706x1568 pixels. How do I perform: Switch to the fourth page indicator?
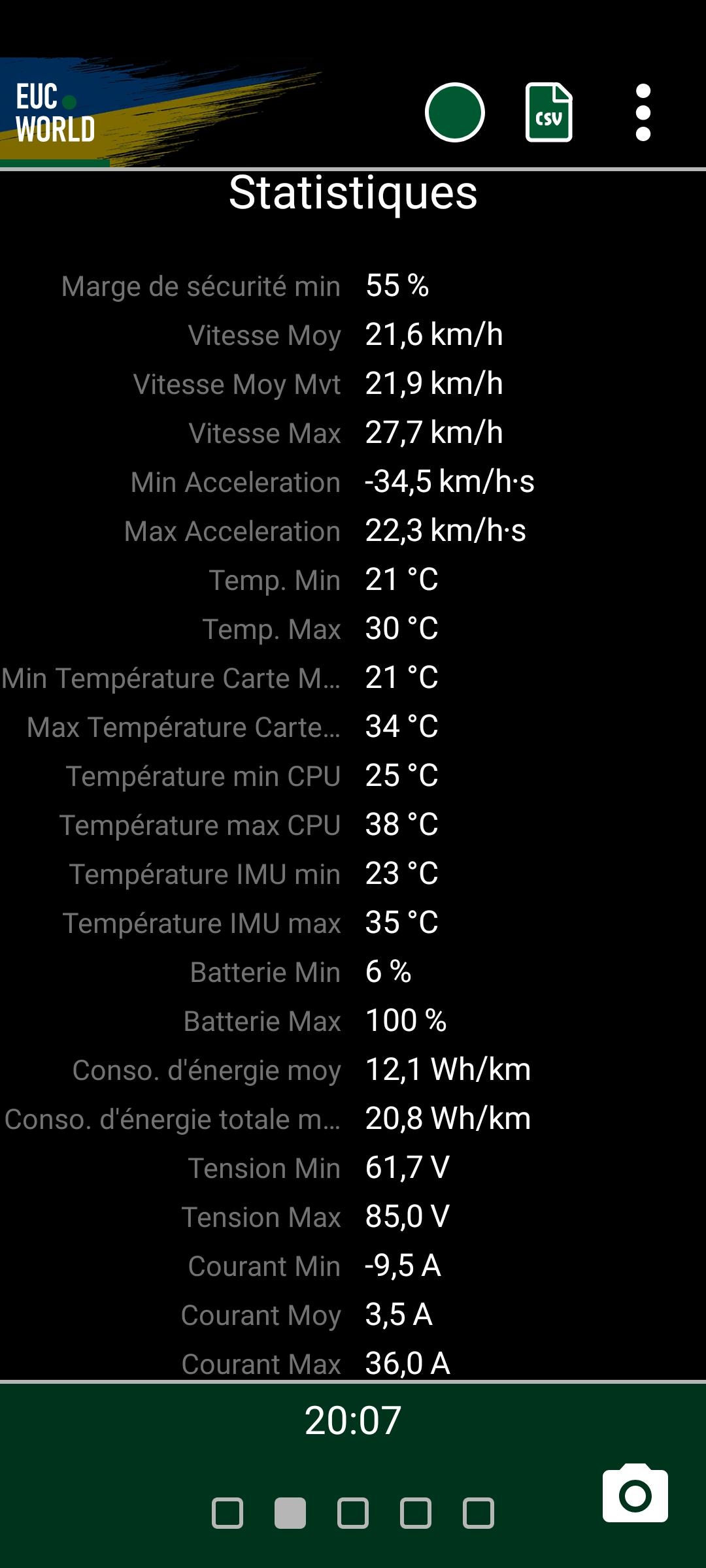point(416,1513)
